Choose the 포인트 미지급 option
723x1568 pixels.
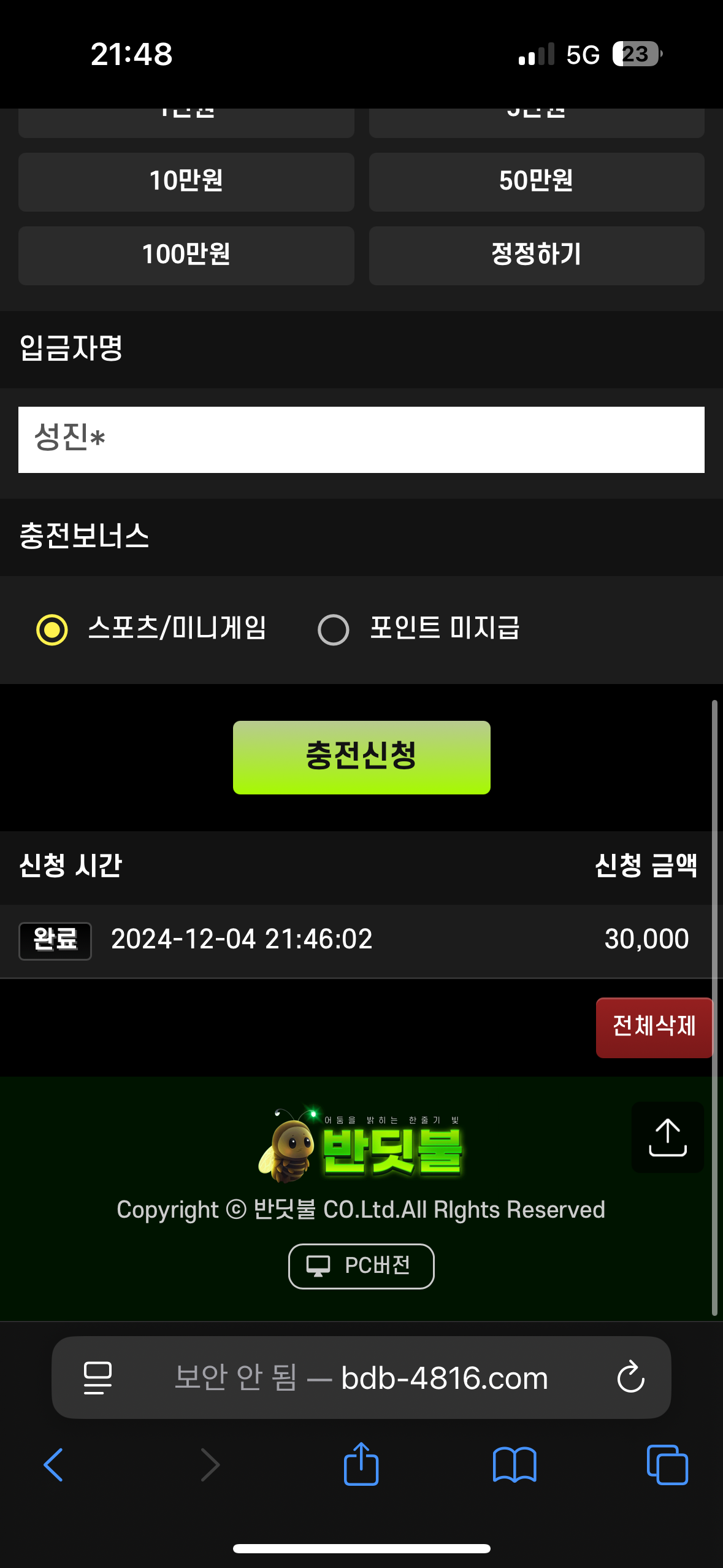click(334, 629)
